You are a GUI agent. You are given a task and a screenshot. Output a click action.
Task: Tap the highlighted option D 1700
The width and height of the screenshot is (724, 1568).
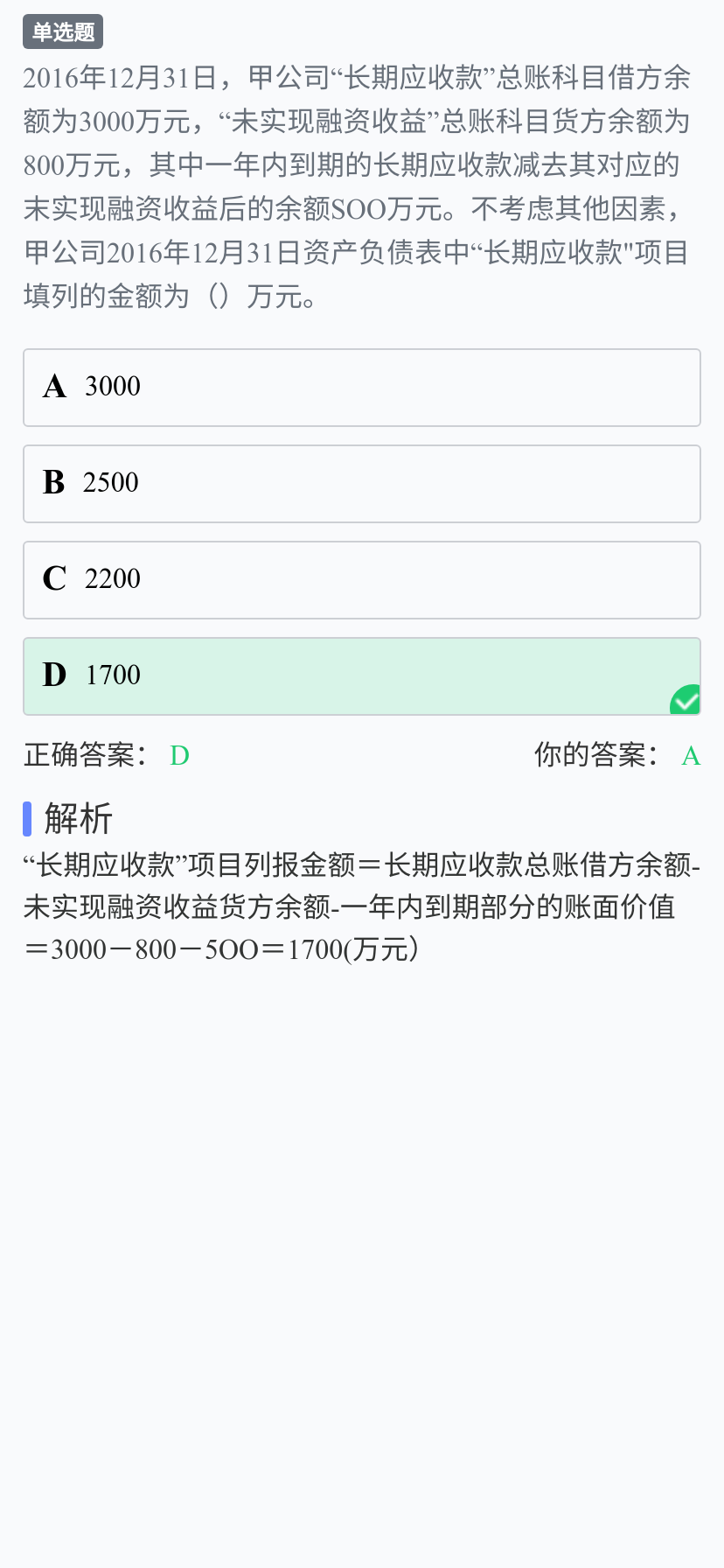click(362, 676)
